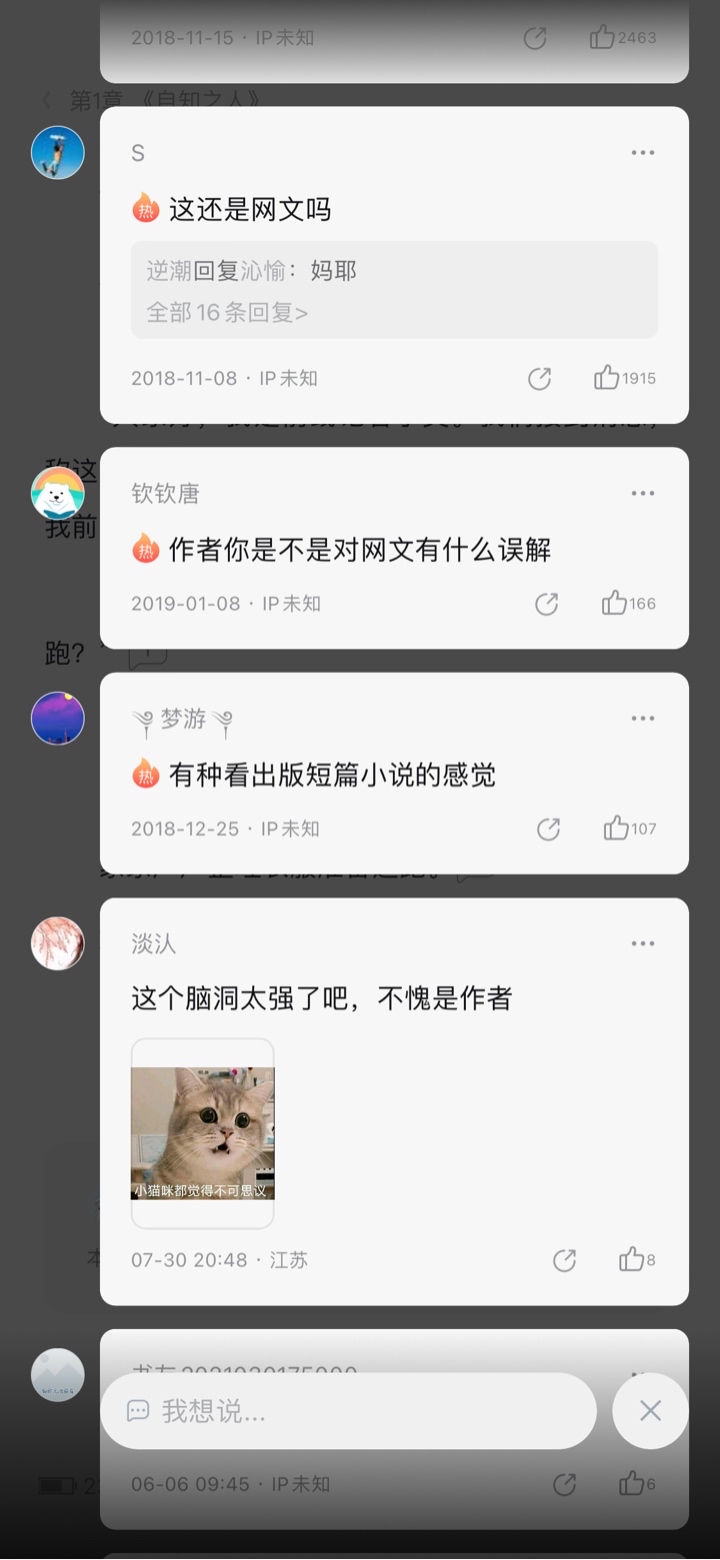Share the comment dated 2018-11-15

(x=535, y=38)
